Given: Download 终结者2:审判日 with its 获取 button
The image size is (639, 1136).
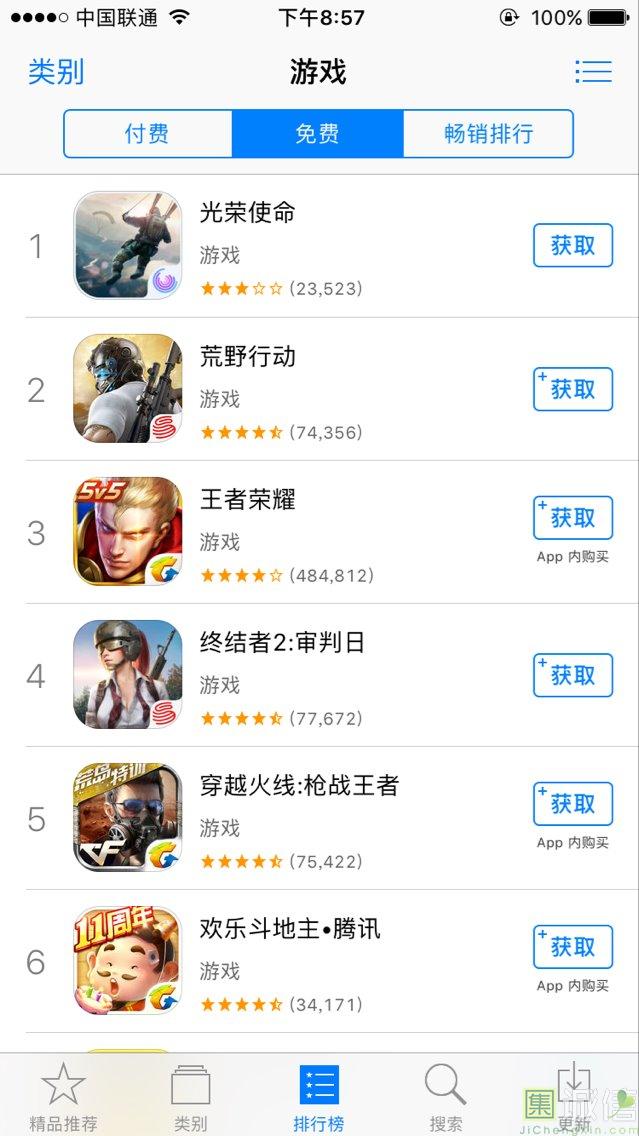Looking at the screenshot, I should 573,675.
